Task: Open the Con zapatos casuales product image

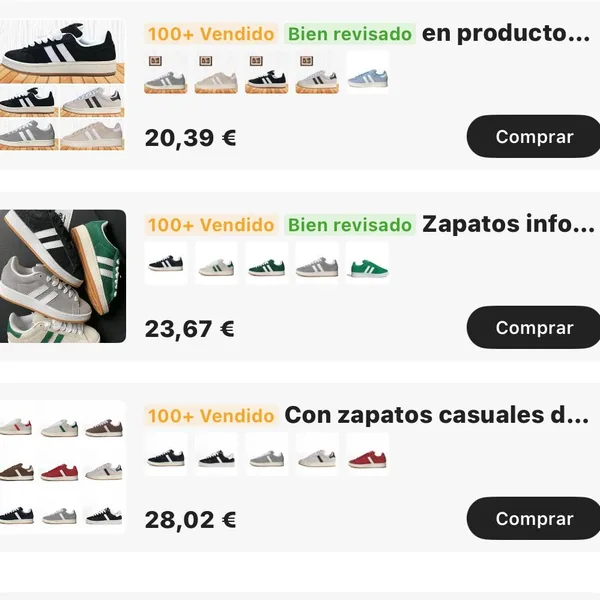Action: 62,467
